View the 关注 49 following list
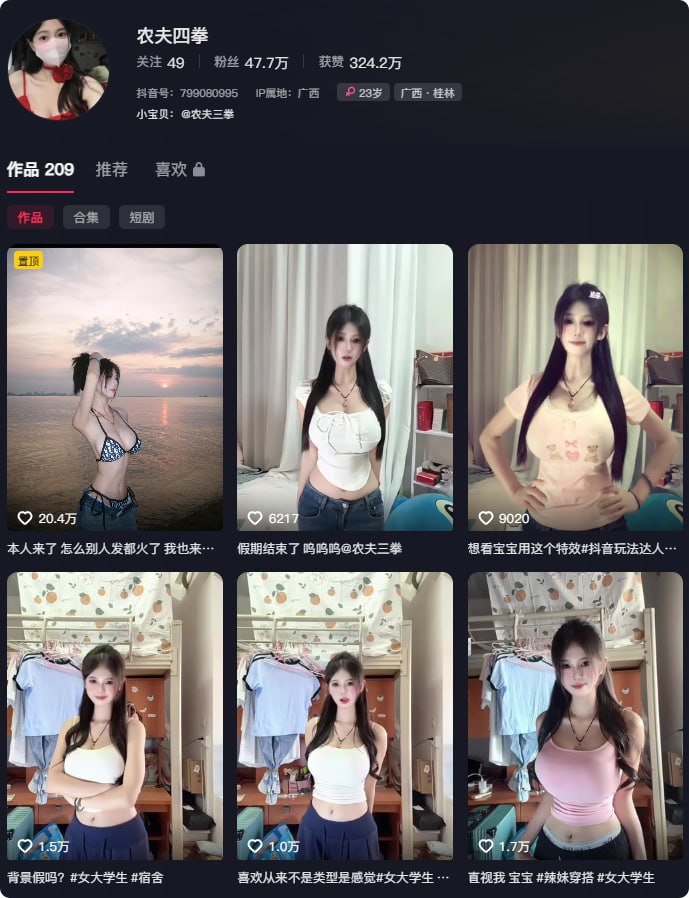Viewport: 689px width, 898px height. click(x=160, y=62)
